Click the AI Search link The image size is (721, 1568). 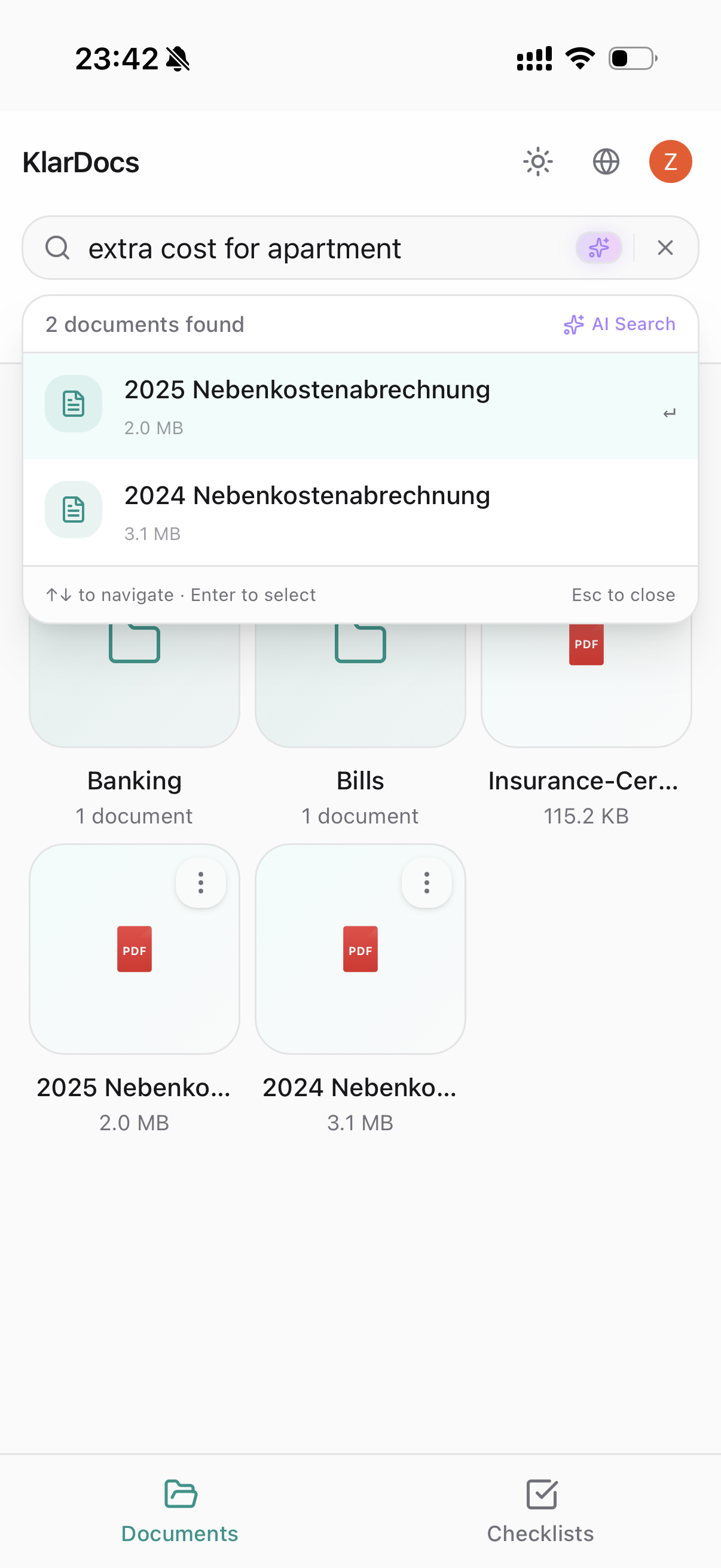[619, 324]
